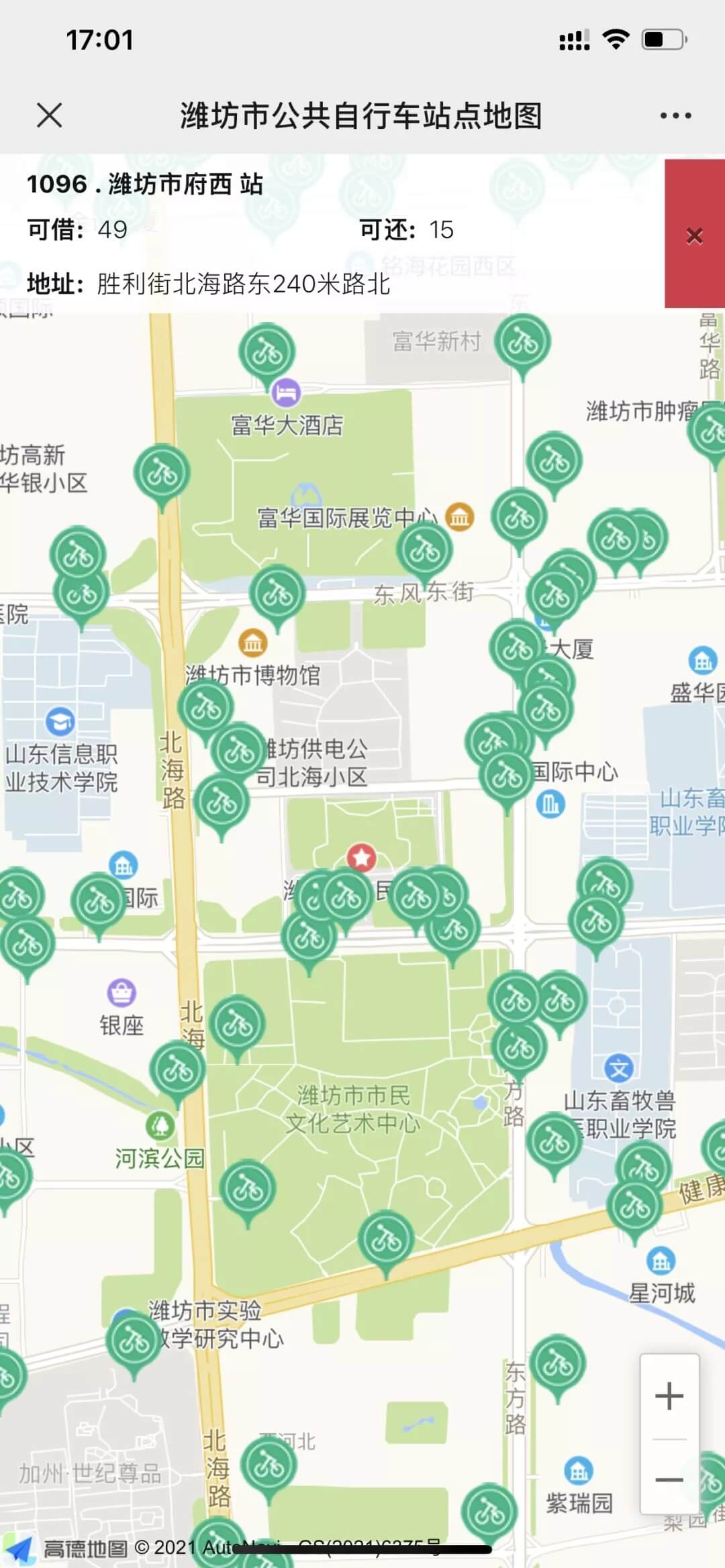Zoom in on the map

click(669, 1396)
